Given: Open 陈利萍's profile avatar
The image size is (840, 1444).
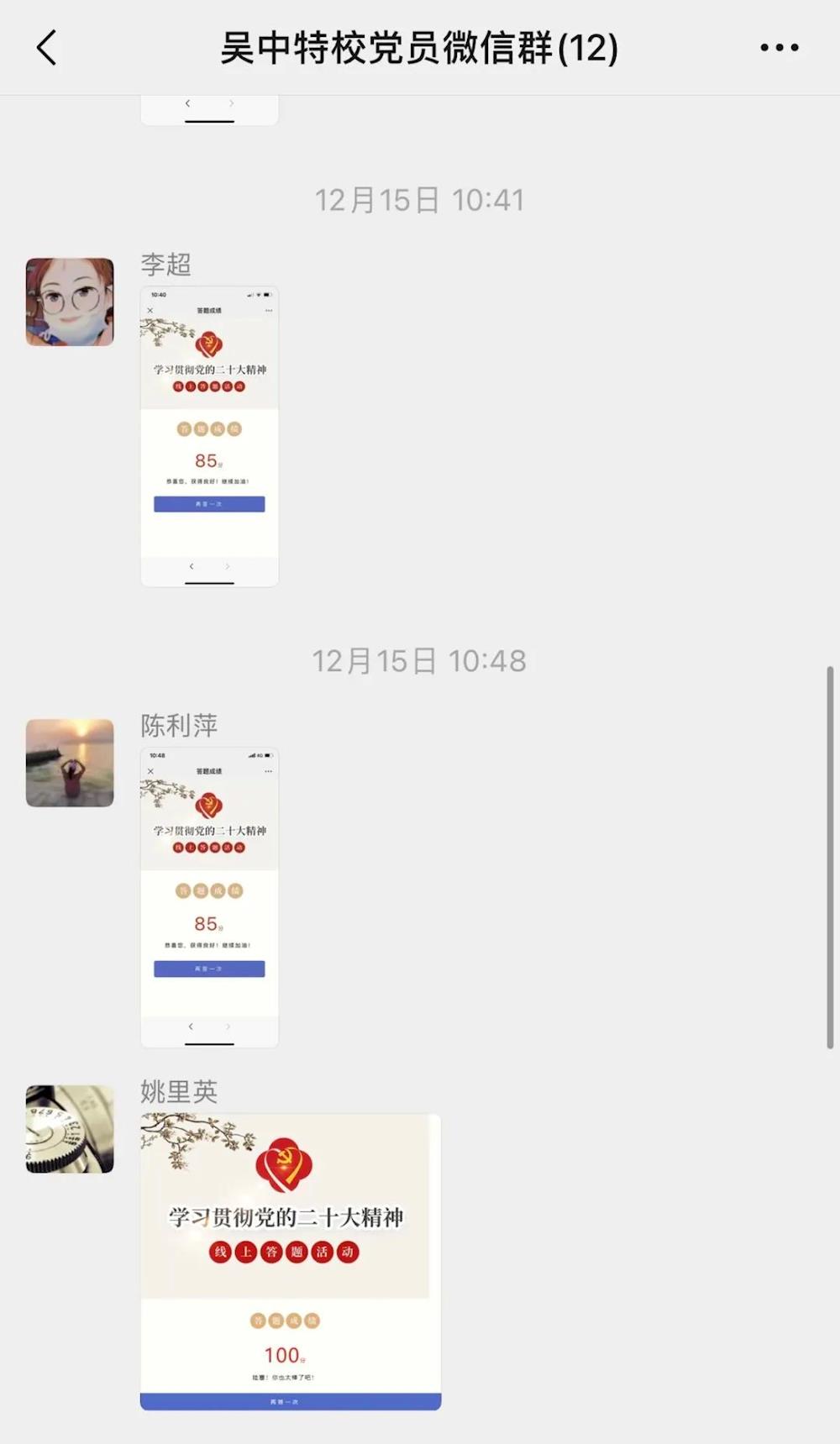Looking at the screenshot, I should pyautogui.click(x=70, y=763).
